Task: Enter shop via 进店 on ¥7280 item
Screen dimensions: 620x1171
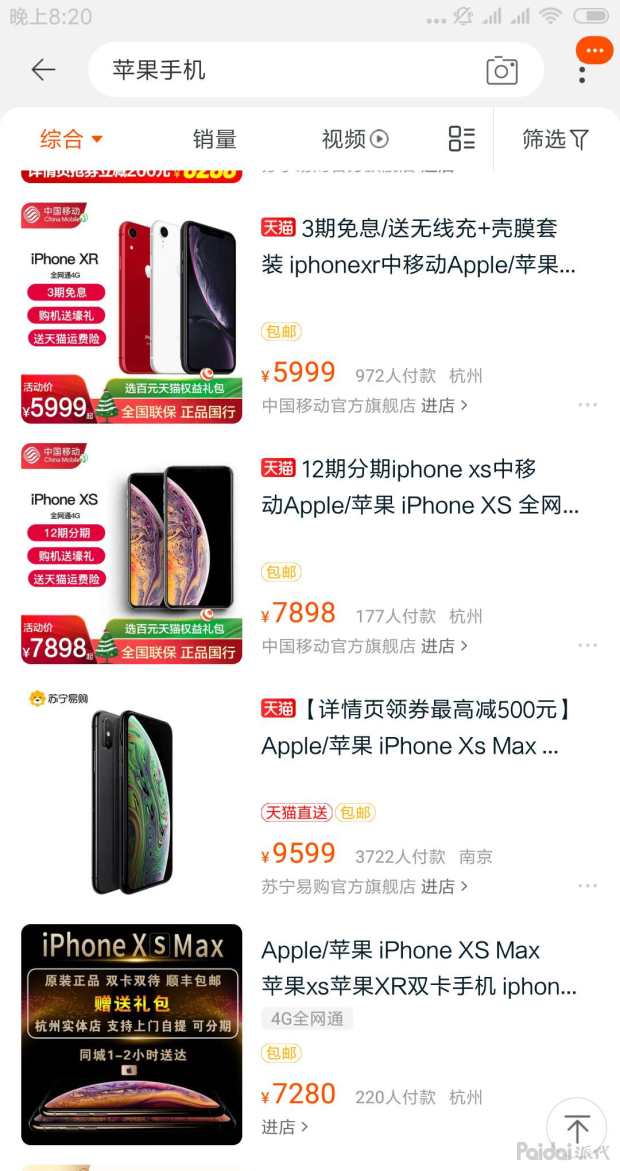Action: click(285, 1127)
